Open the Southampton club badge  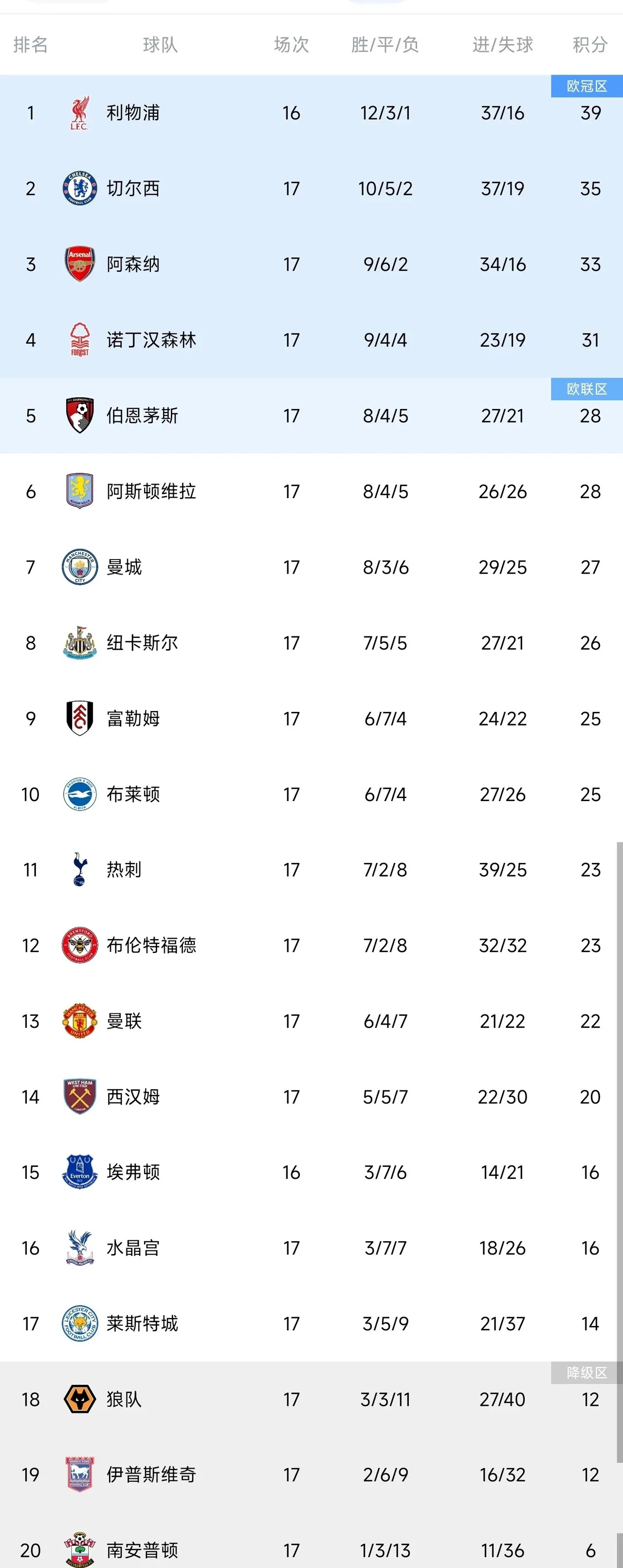[x=79, y=1549]
